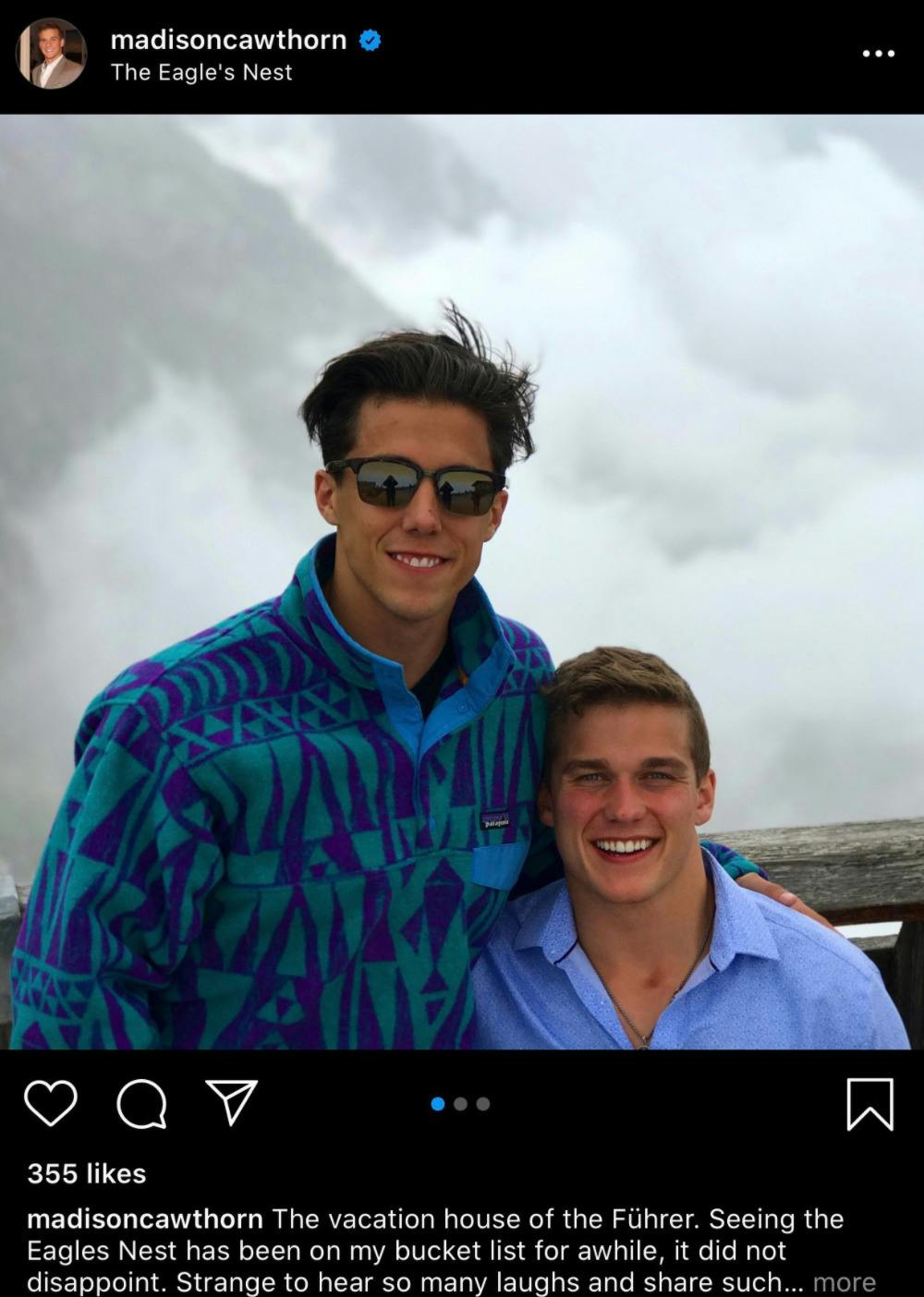Save the post with bookmark icon
This screenshot has height=1297, width=924.
(x=869, y=1103)
